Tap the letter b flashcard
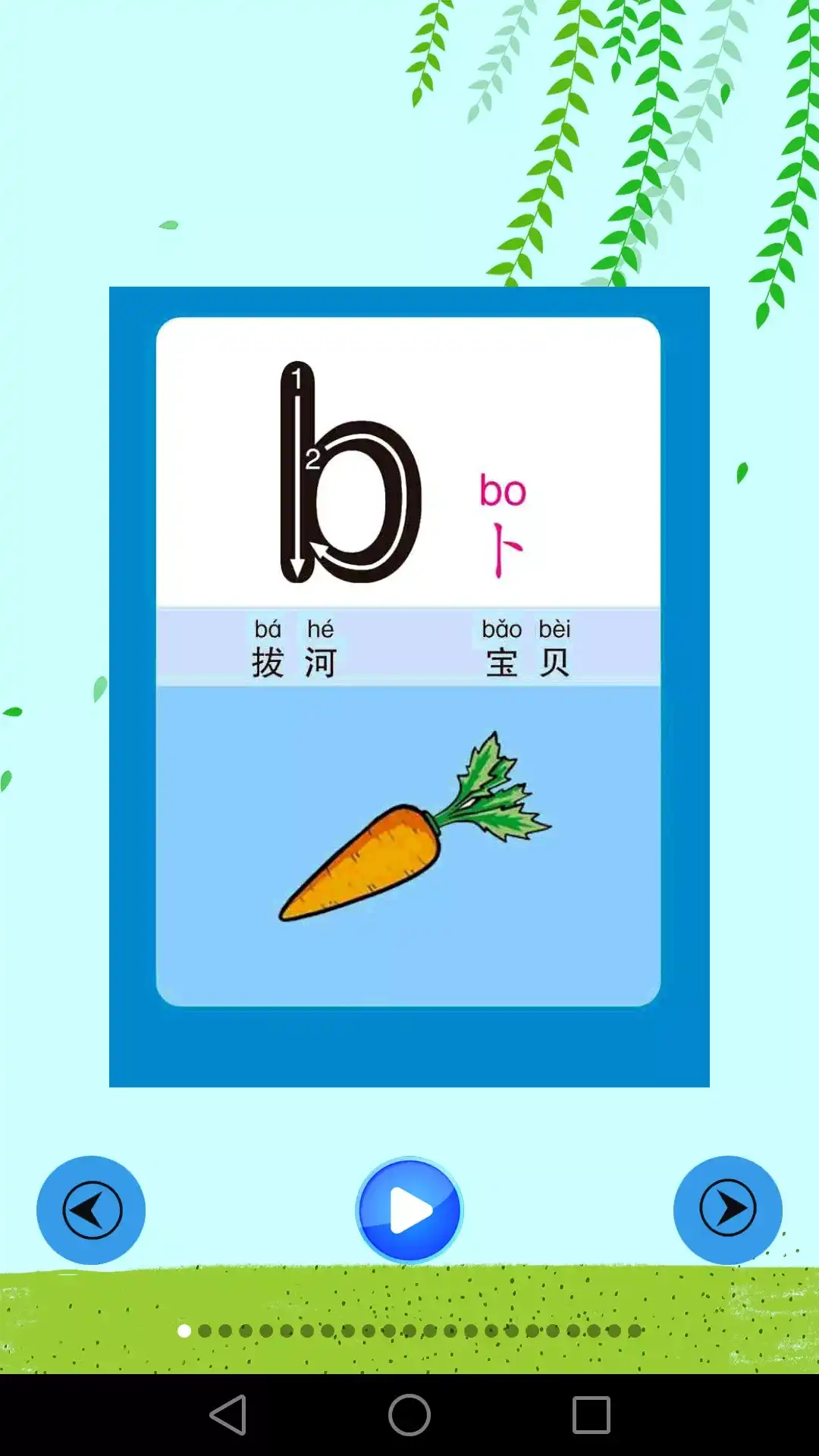The height and width of the screenshot is (1456, 819). point(409,660)
